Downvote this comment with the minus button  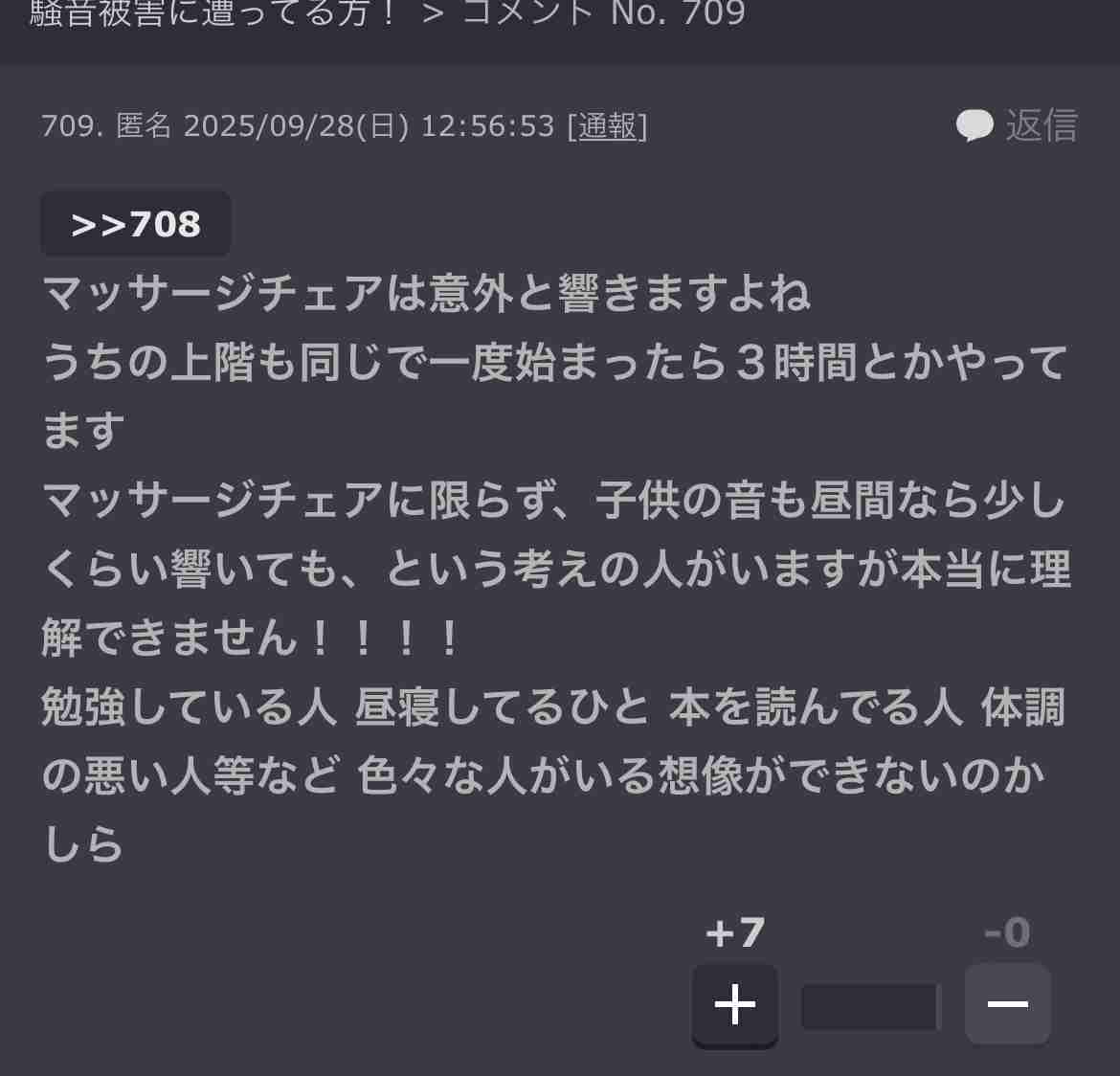[1007, 1004]
